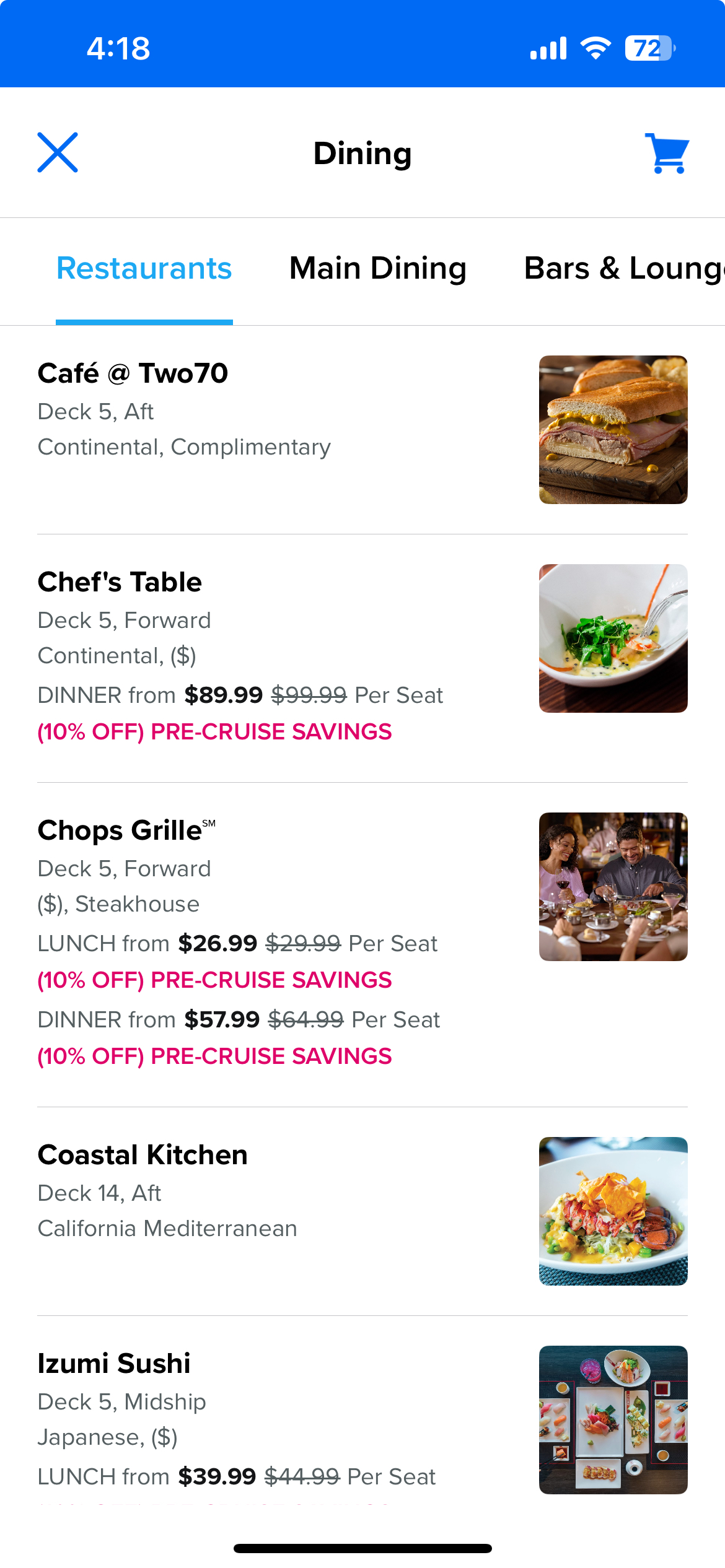Image resolution: width=725 pixels, height=1568 pixels.
Task: Tap the Coastal Kitchen row
Action: point(143,1155)
